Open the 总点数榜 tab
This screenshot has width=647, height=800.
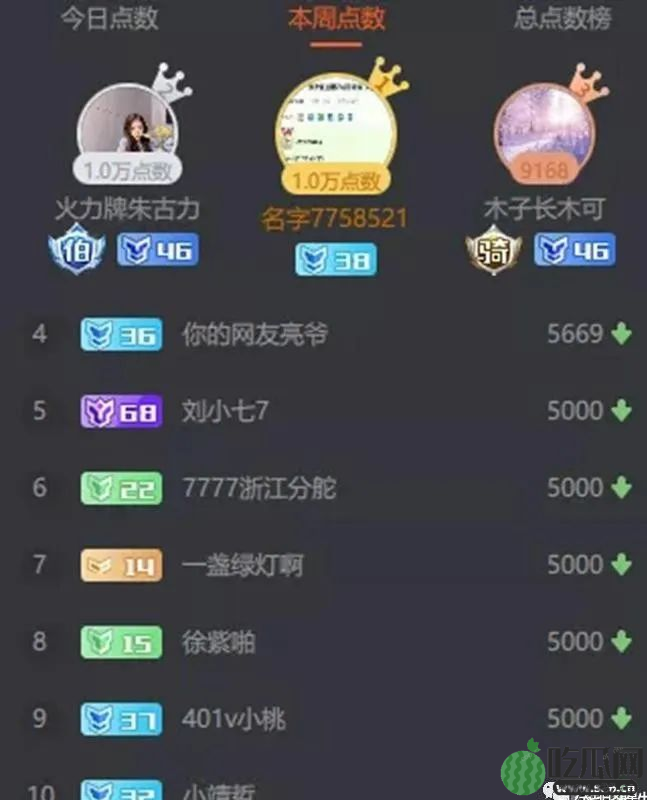click(x=561, y=17)
